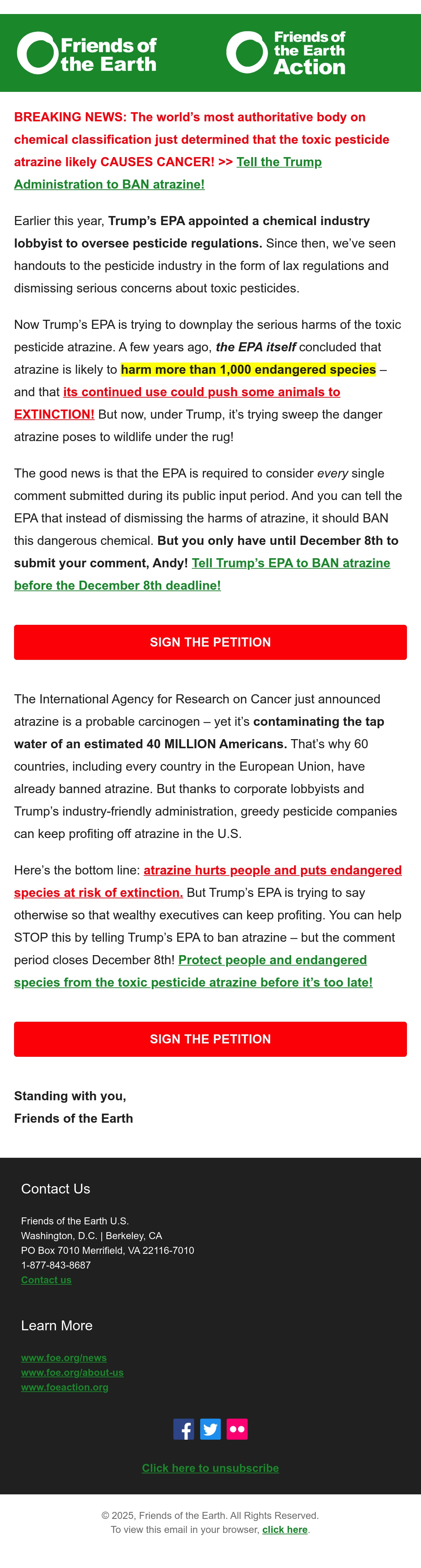This screenshot has height=1568, width=421.
Task: Visit www.foe.org/news
Action: pos(64,1358)
